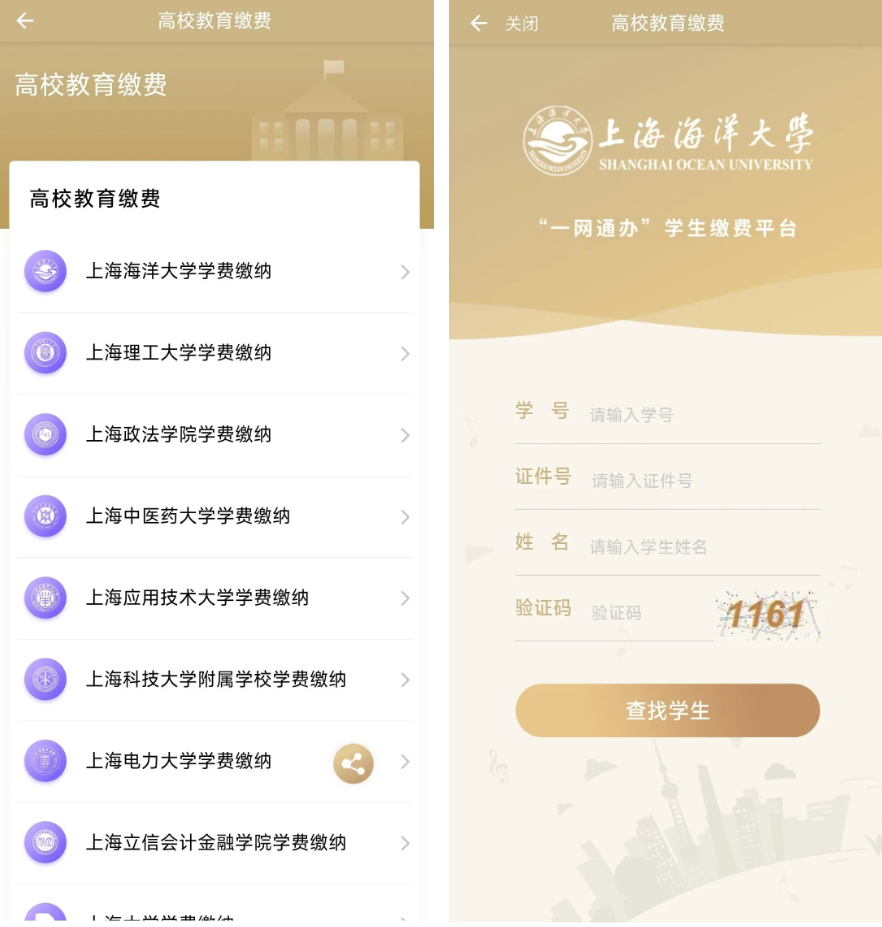Tap the floating share button
The image size is (882, 927).
coord(353,764)
